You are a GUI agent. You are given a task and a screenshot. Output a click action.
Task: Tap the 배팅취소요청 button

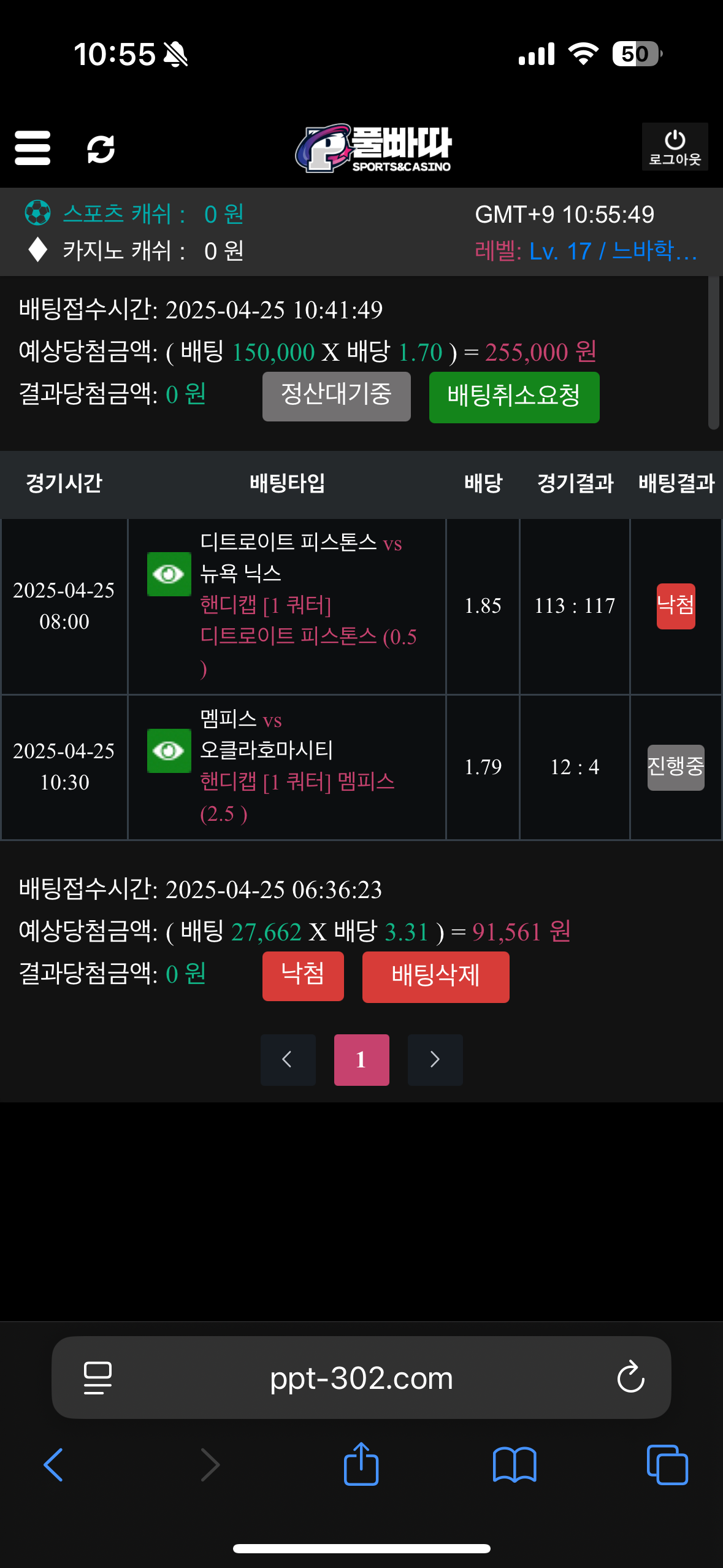514,396
